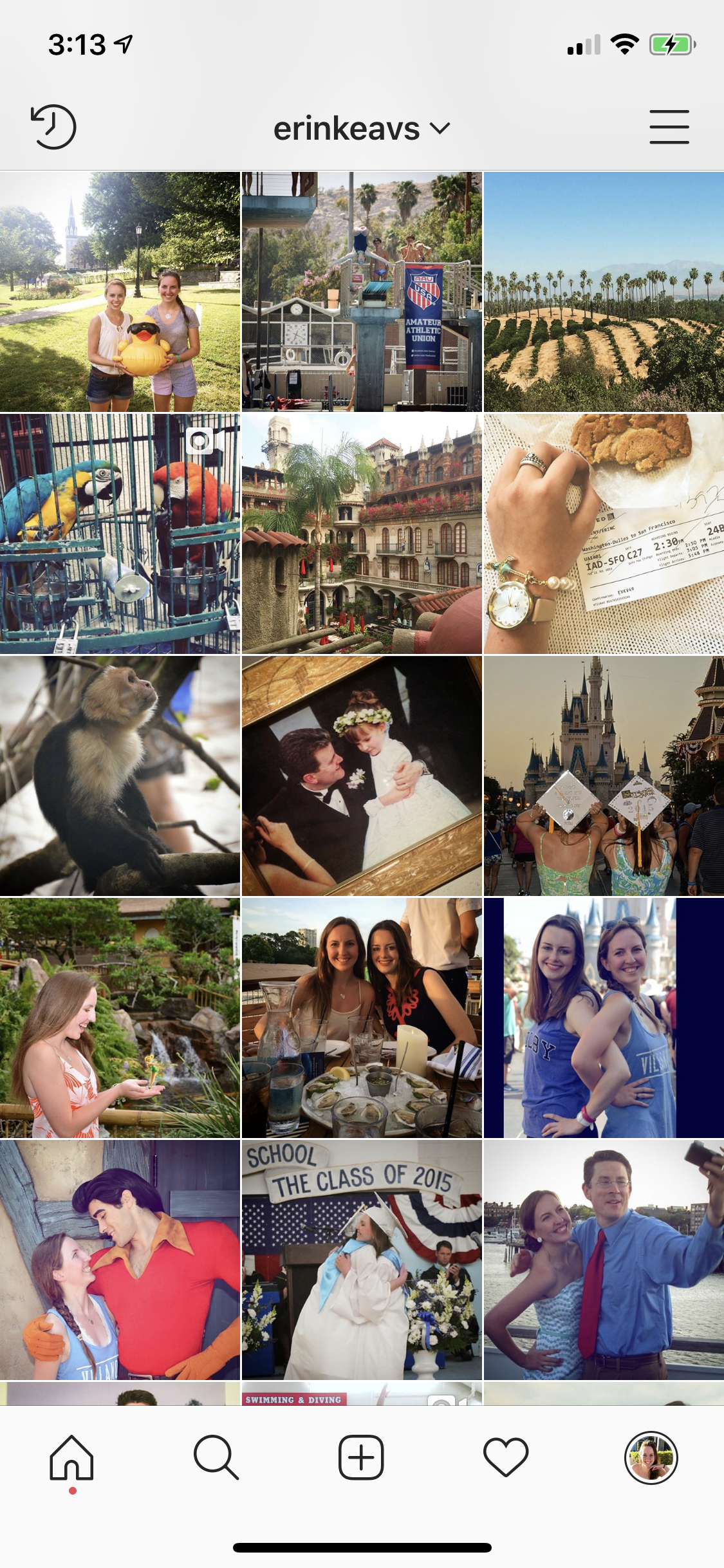Open the monkey on branch photo

coord(120,776)
